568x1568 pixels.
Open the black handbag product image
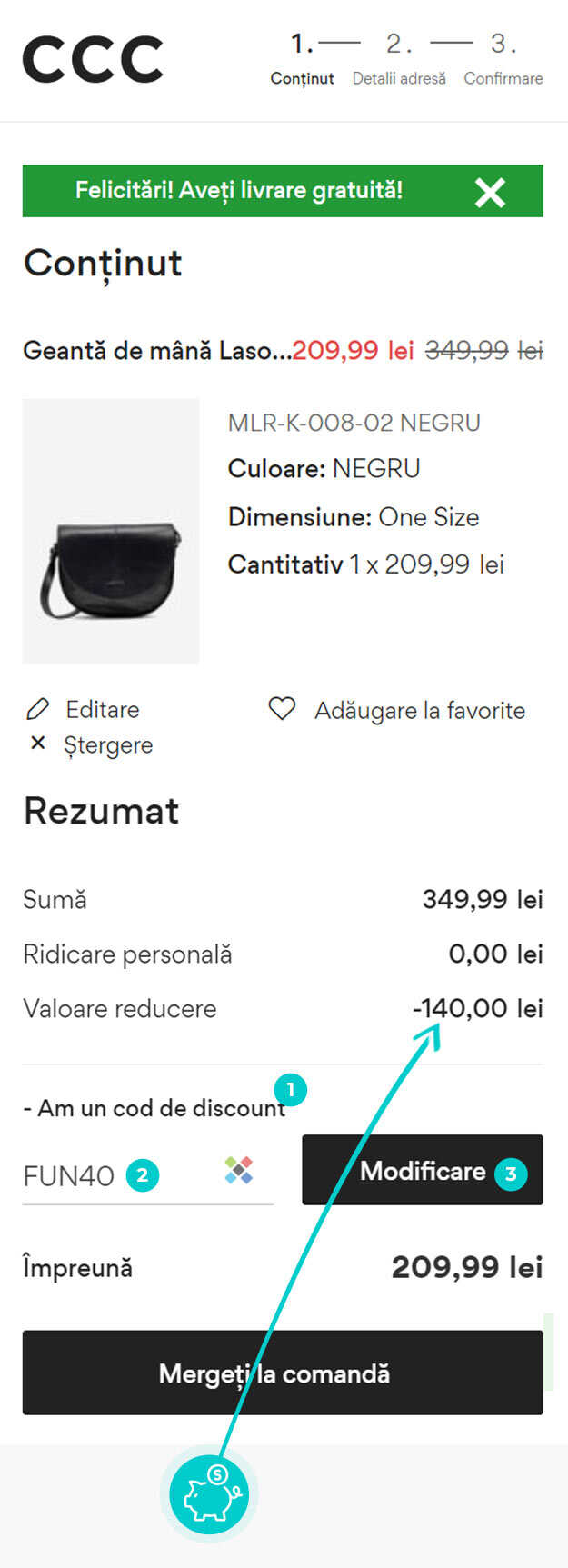tap(111, 531)
